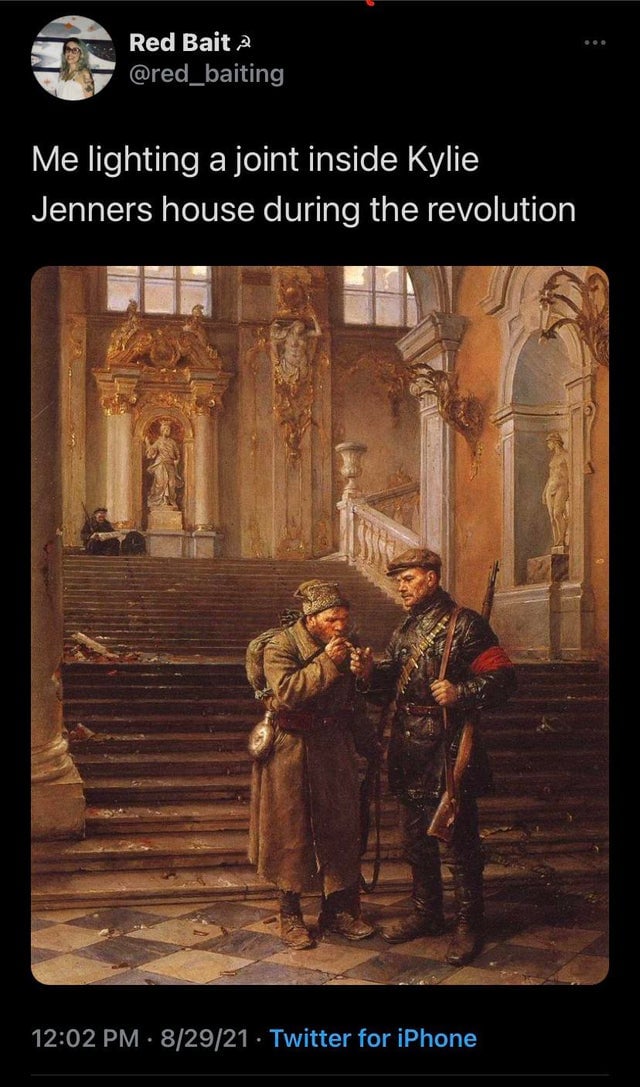The image size is (640, 1087).
Task: View the attached painting image fullscreen
Action: point(320,625)
